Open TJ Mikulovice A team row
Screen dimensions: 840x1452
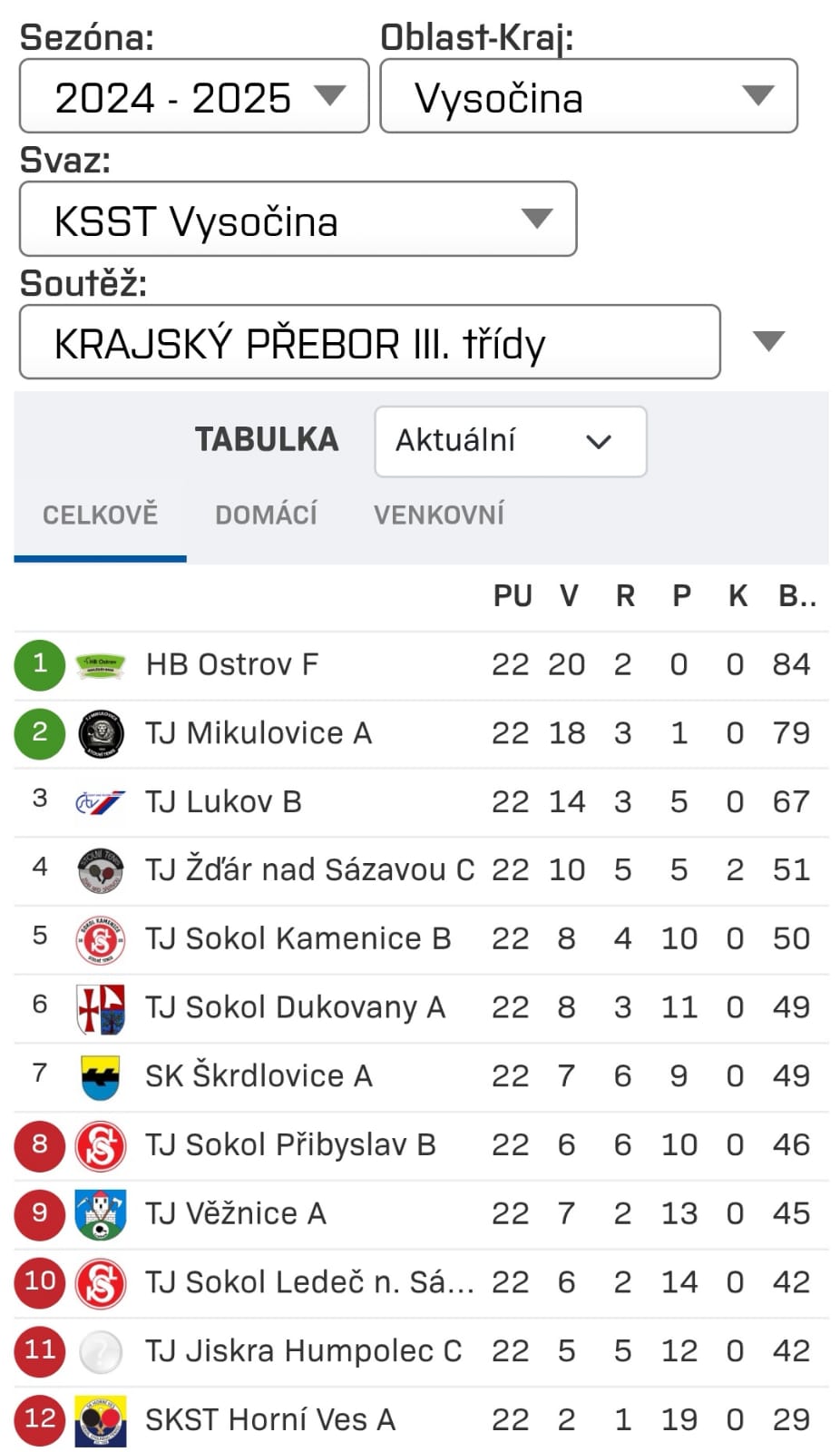pyautogui.click(x=259, y=733)
